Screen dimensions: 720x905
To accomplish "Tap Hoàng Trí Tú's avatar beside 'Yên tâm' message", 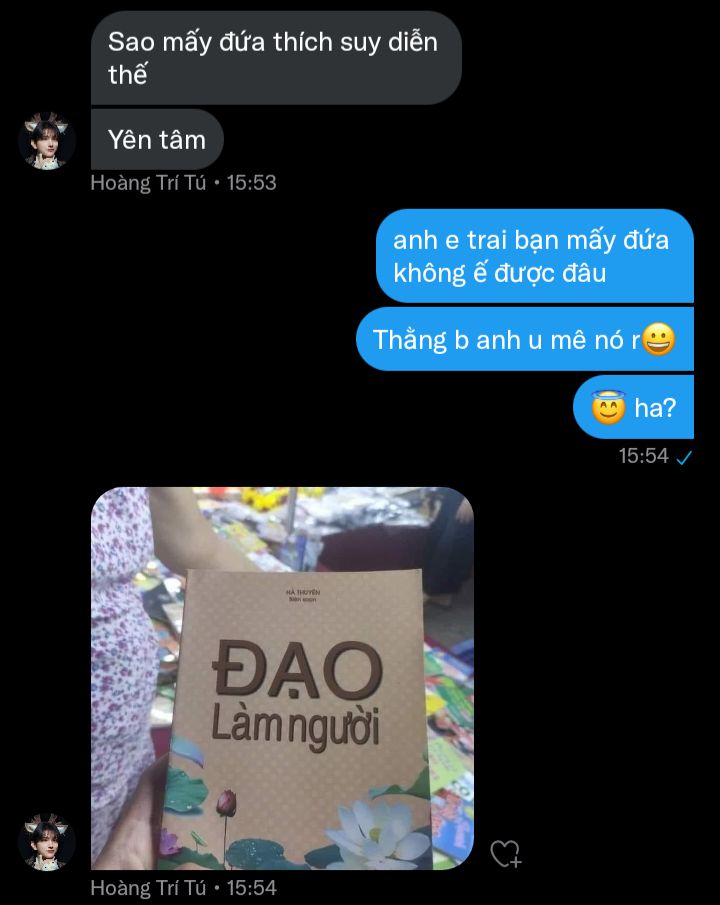I will pyautogui.click(x=47, y=141).
